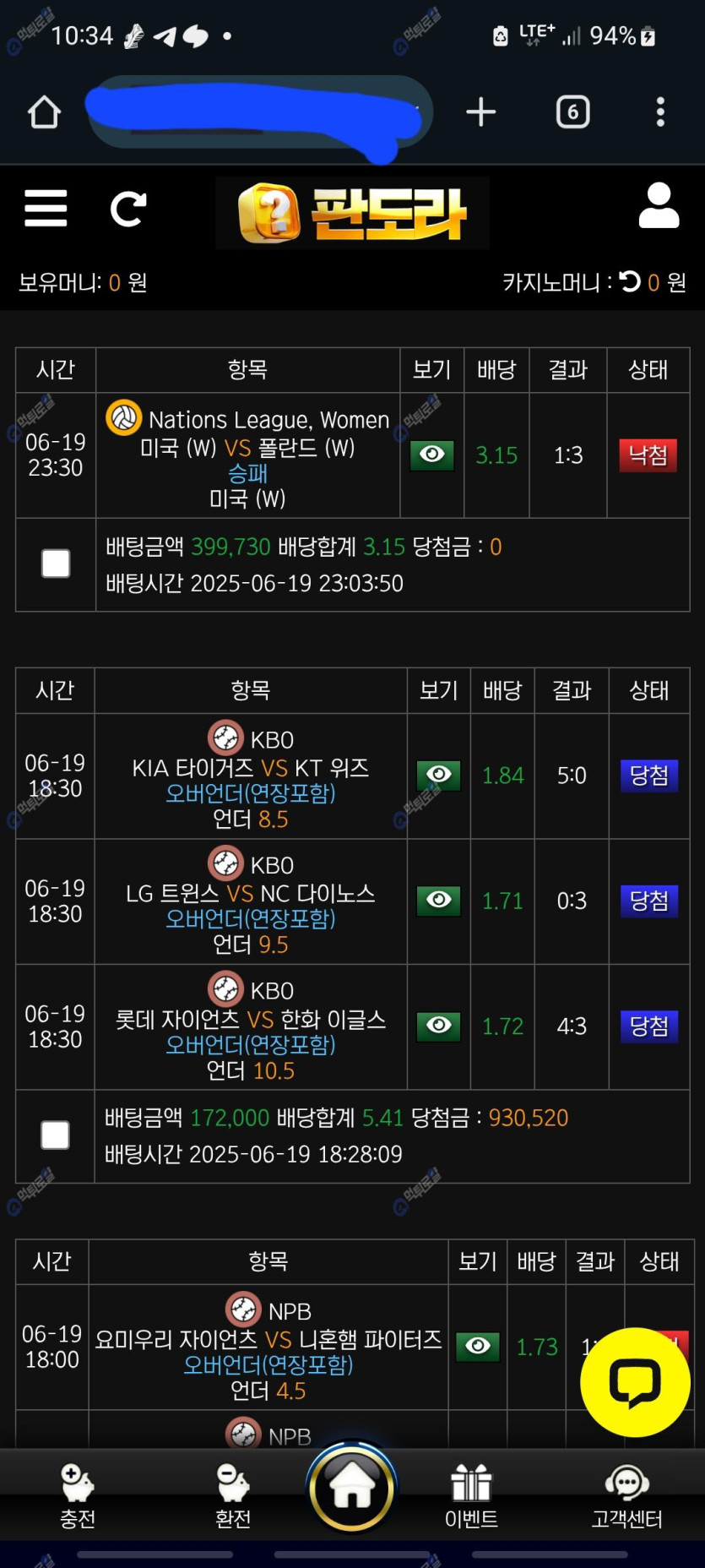Go to the 충전 deposit tab
705x1568 pixels.
click(x=78, y=1495)
